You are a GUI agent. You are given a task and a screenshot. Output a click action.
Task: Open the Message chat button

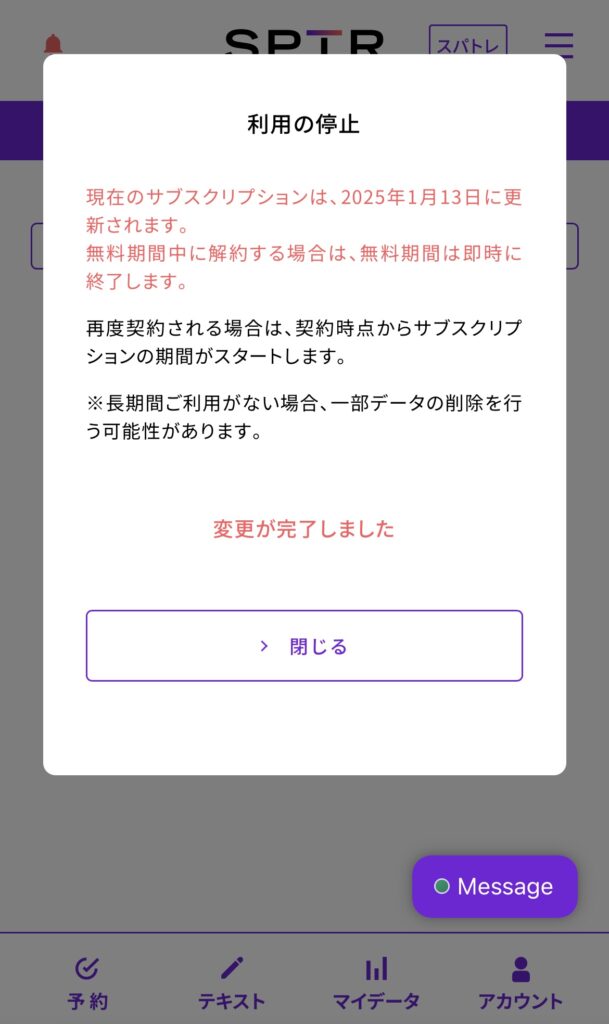[495, 886]
